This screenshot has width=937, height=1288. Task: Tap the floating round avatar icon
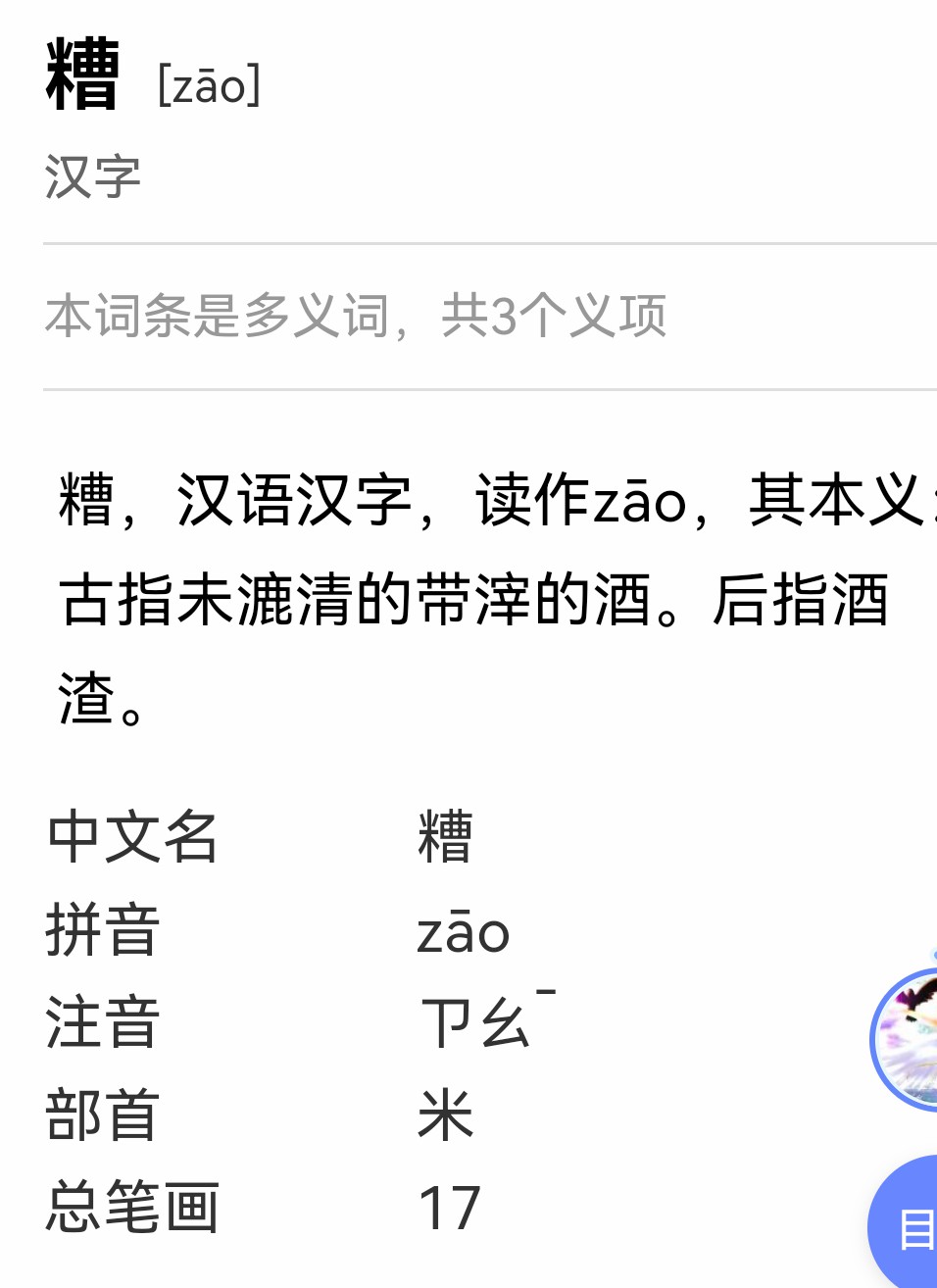(907, 1040)
